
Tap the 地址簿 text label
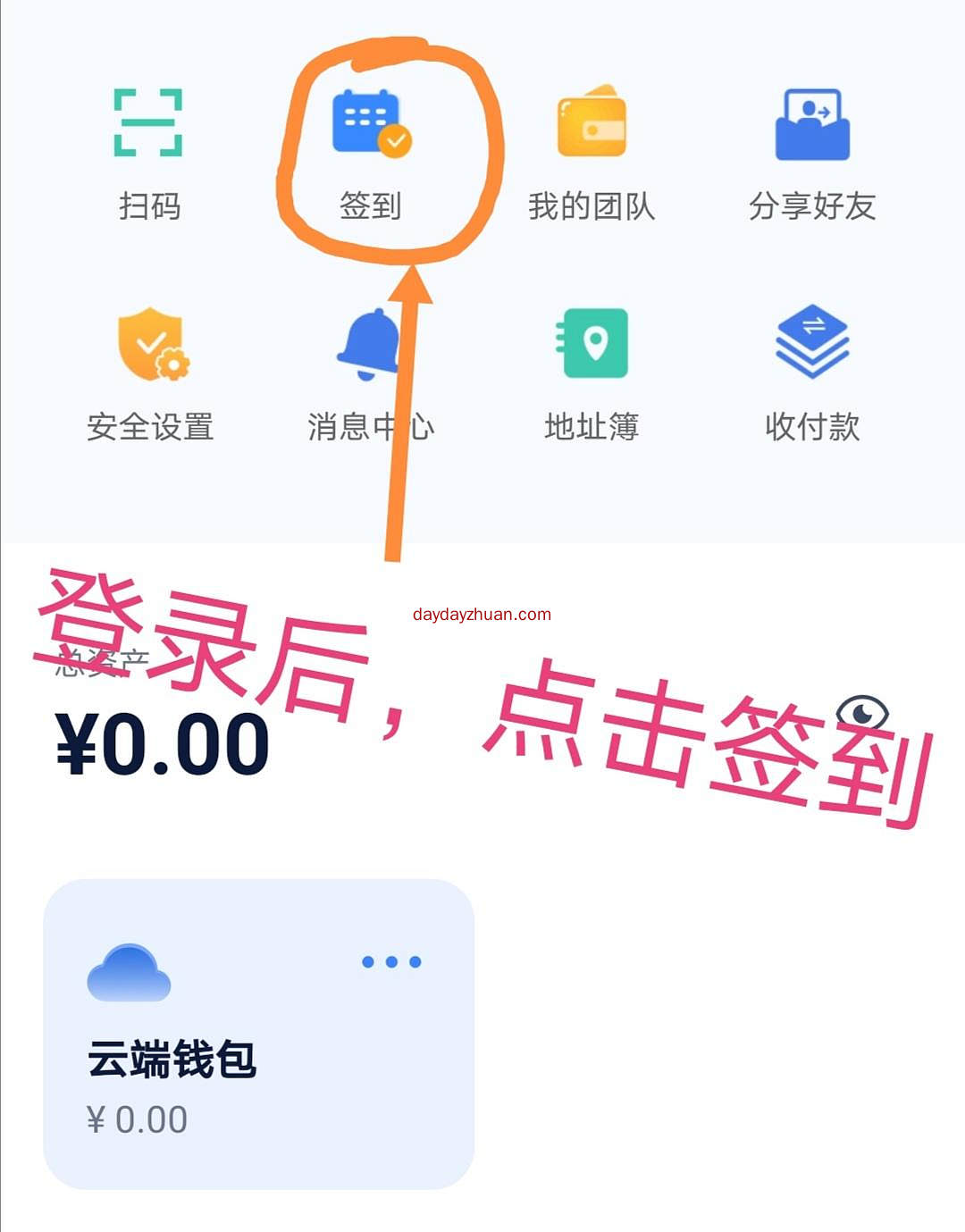click(x=592, y=426)
